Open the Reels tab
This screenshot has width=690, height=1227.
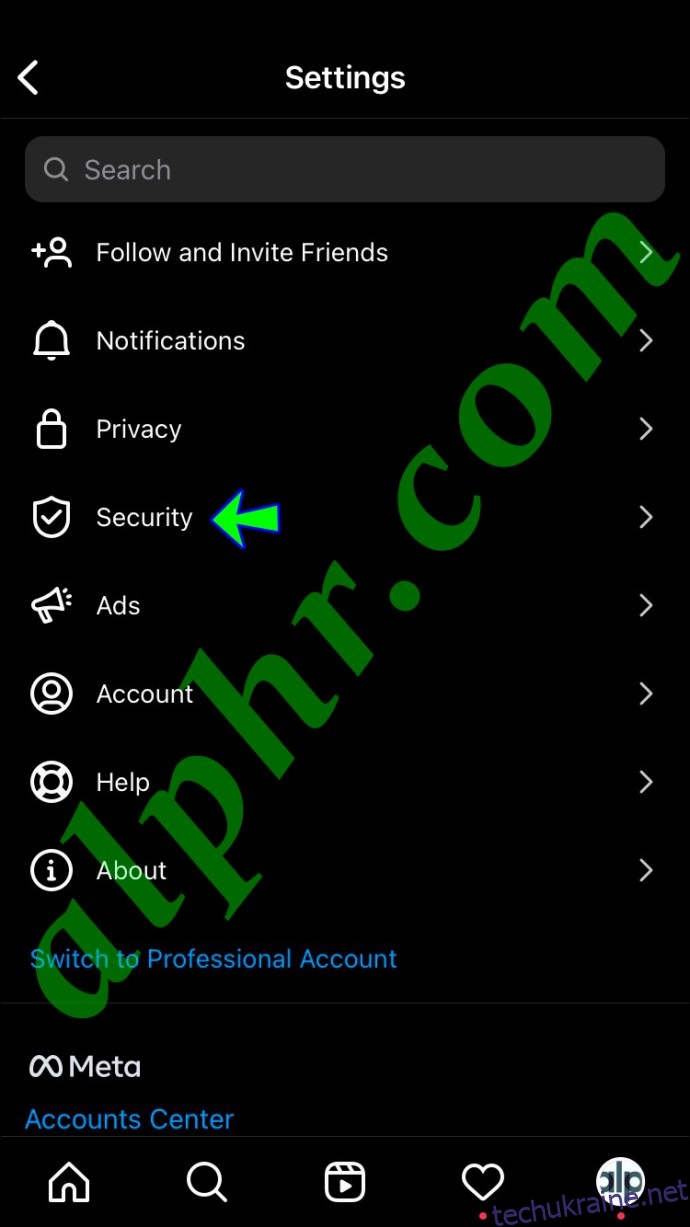pos(345,1183)
